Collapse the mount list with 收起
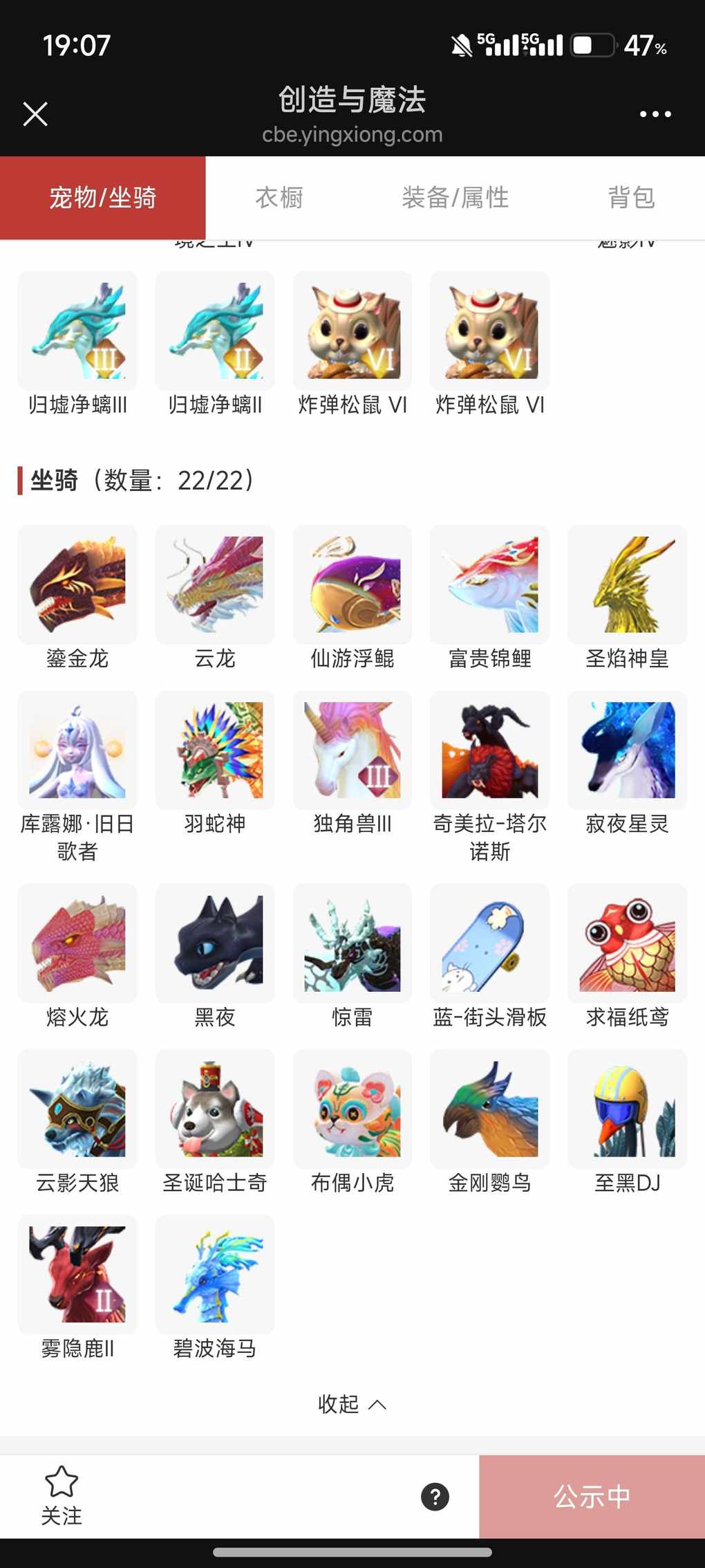The image size is (705, 1568). tap(352, 1404)
